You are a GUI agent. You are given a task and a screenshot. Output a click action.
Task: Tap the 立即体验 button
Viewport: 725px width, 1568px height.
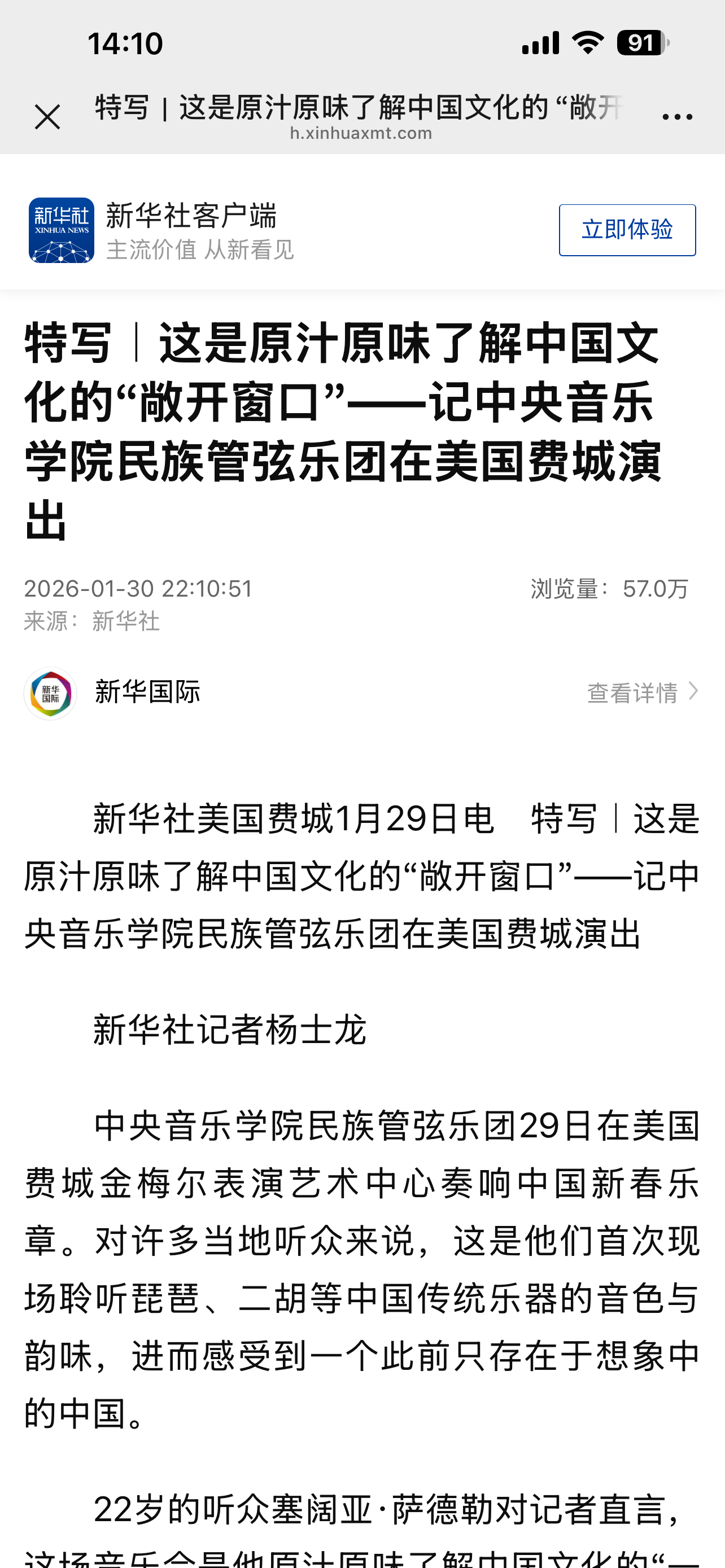coord(626,230)
